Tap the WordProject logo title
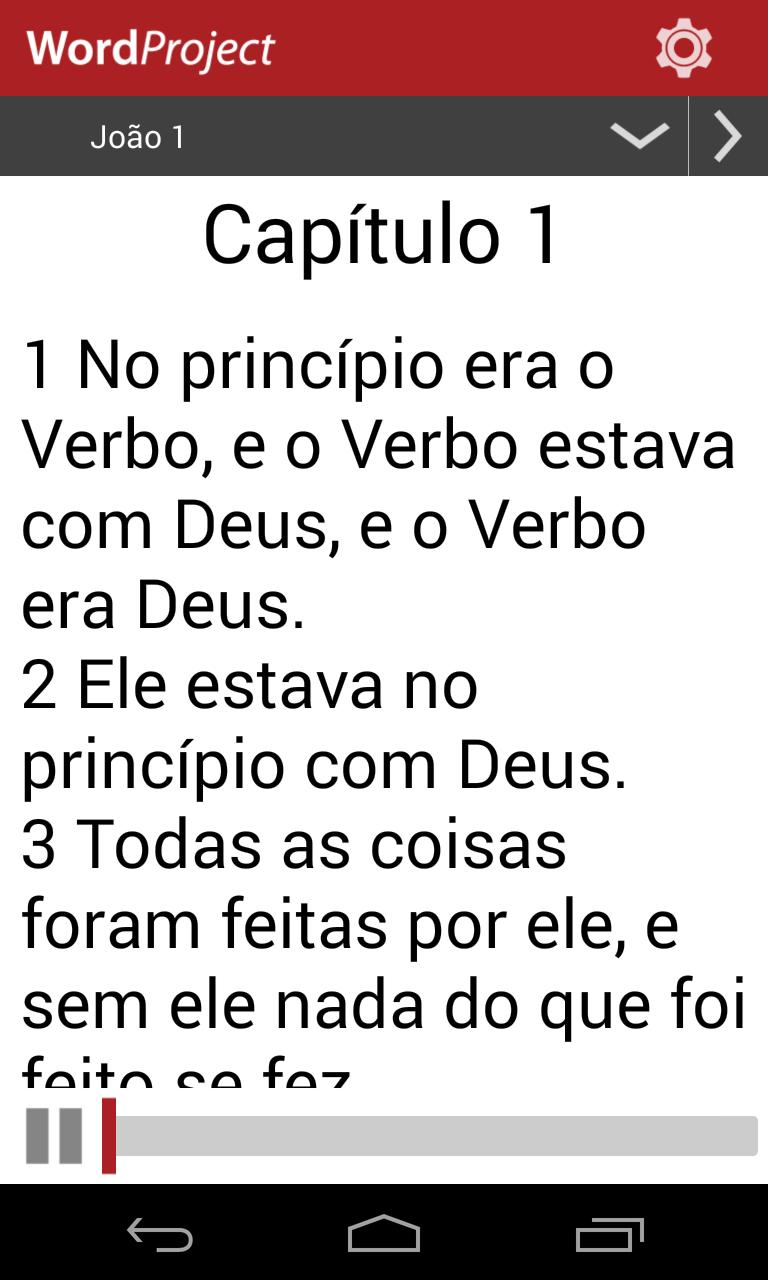768x1280 pixels. 150,48
